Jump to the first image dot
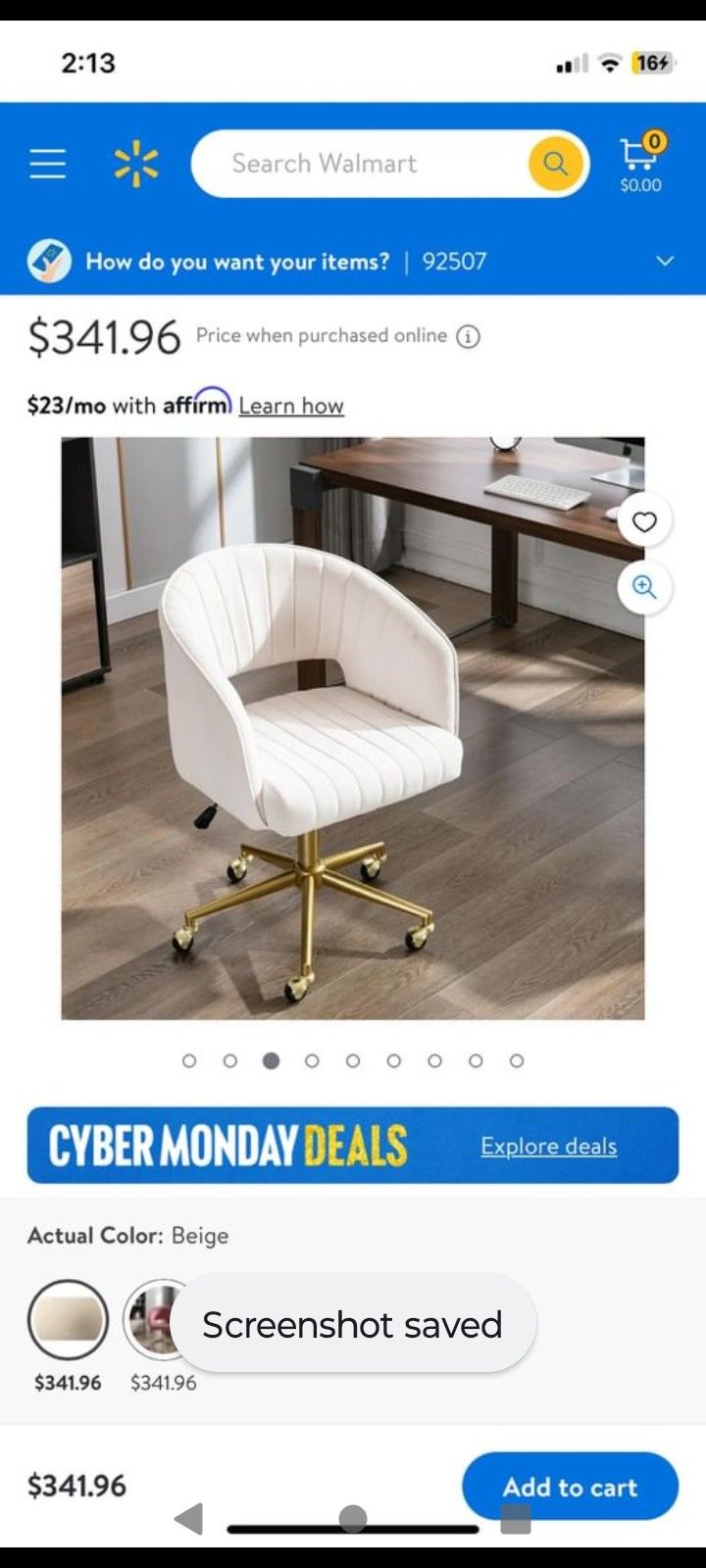This screenshot has width=706, height=1568. pyautogui.click(x=189, y=1060)
